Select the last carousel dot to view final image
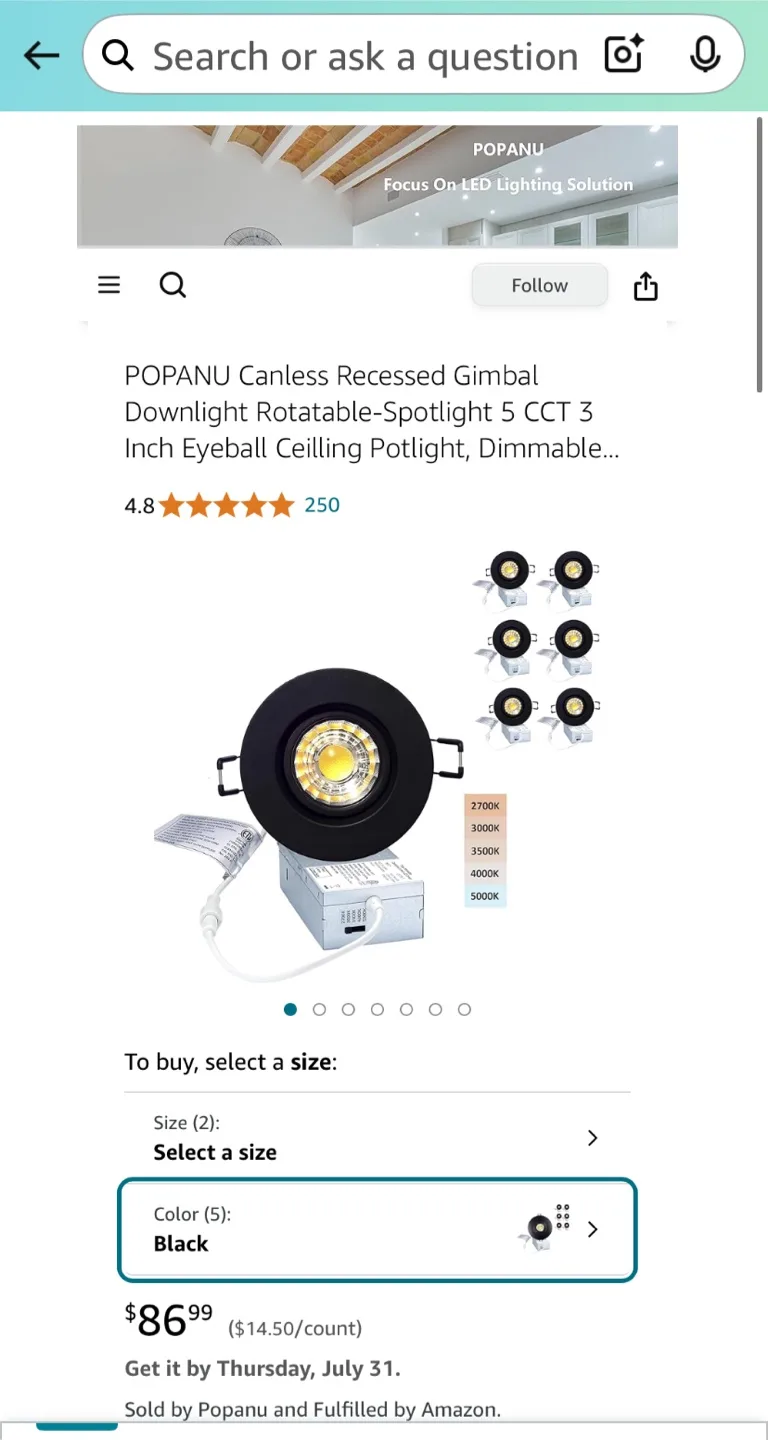Screen dimensions: 768x1440 (x=464, y=1009)
